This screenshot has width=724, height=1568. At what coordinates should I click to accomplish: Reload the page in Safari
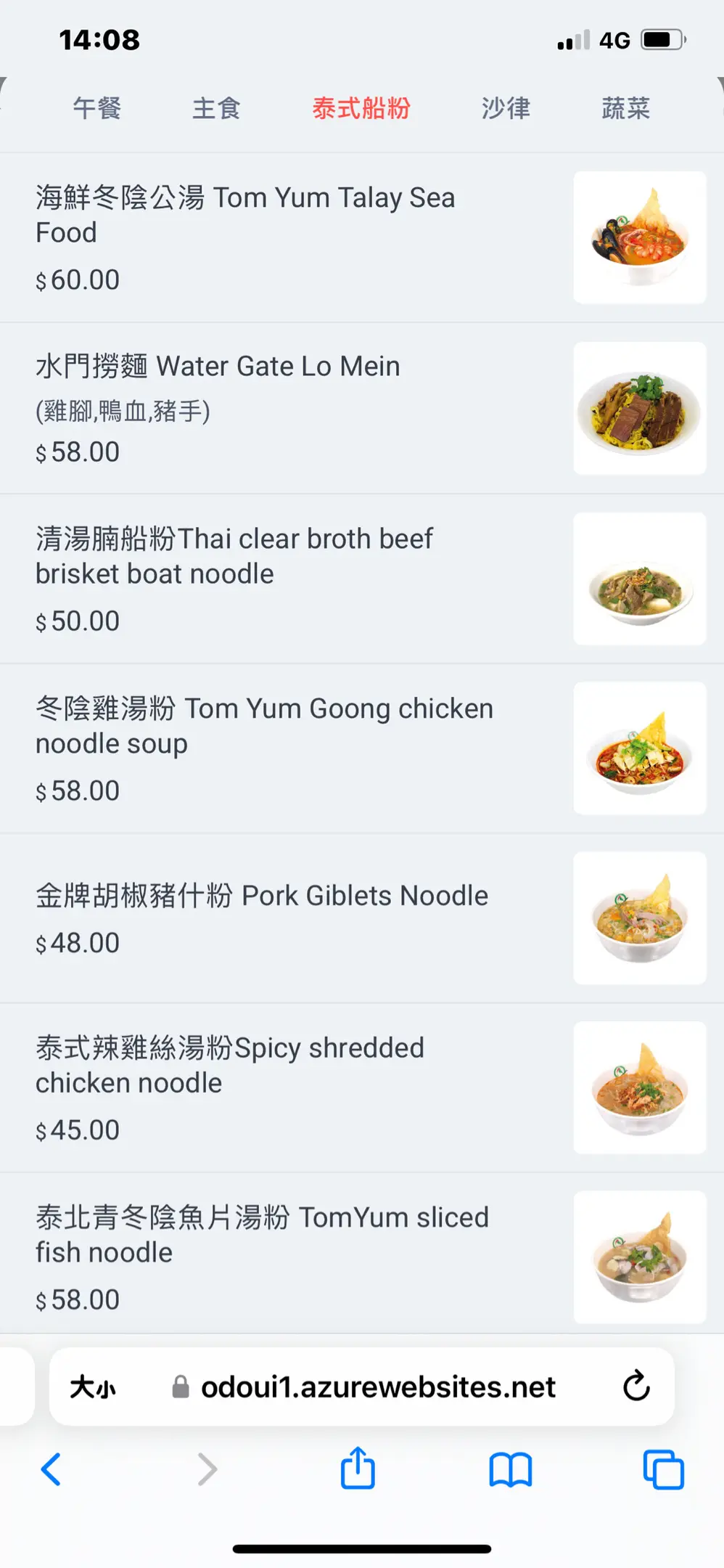[x=636, y=1386]
